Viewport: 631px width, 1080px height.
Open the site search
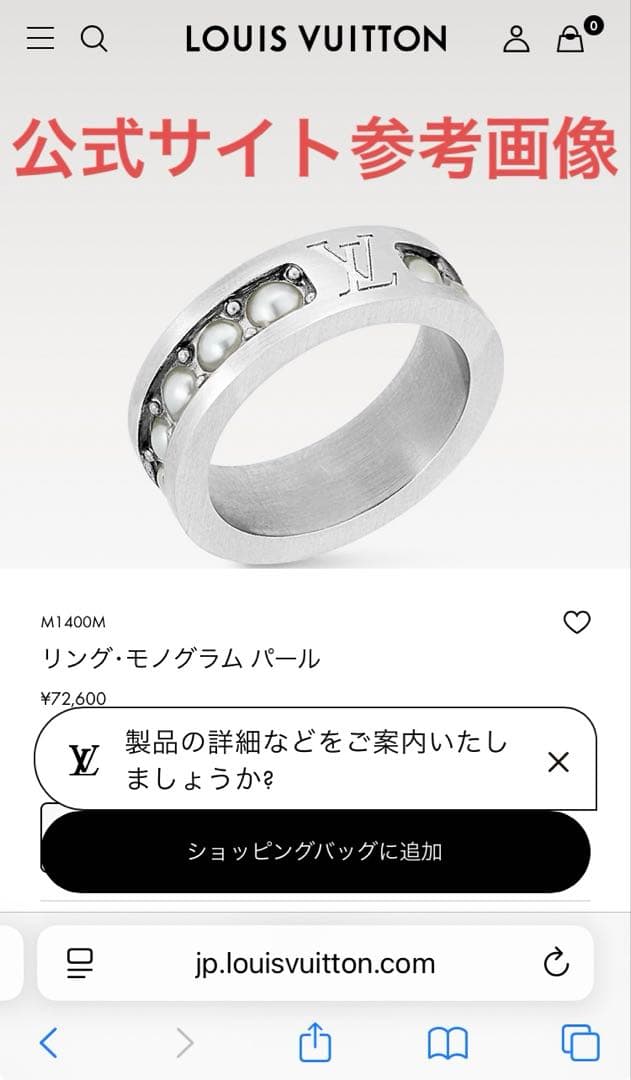(94, 39)
